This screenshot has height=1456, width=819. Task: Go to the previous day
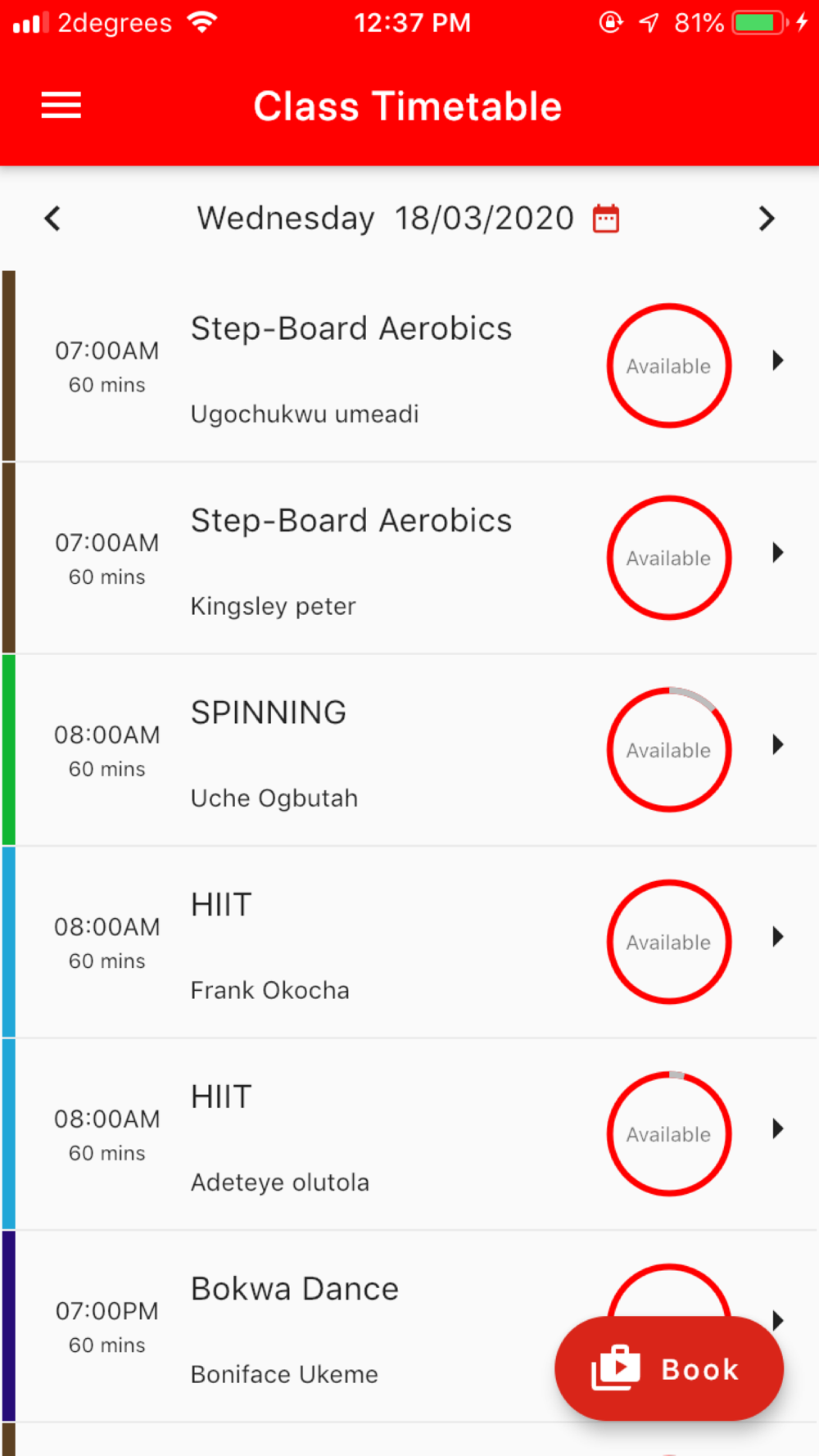(52, 219)
